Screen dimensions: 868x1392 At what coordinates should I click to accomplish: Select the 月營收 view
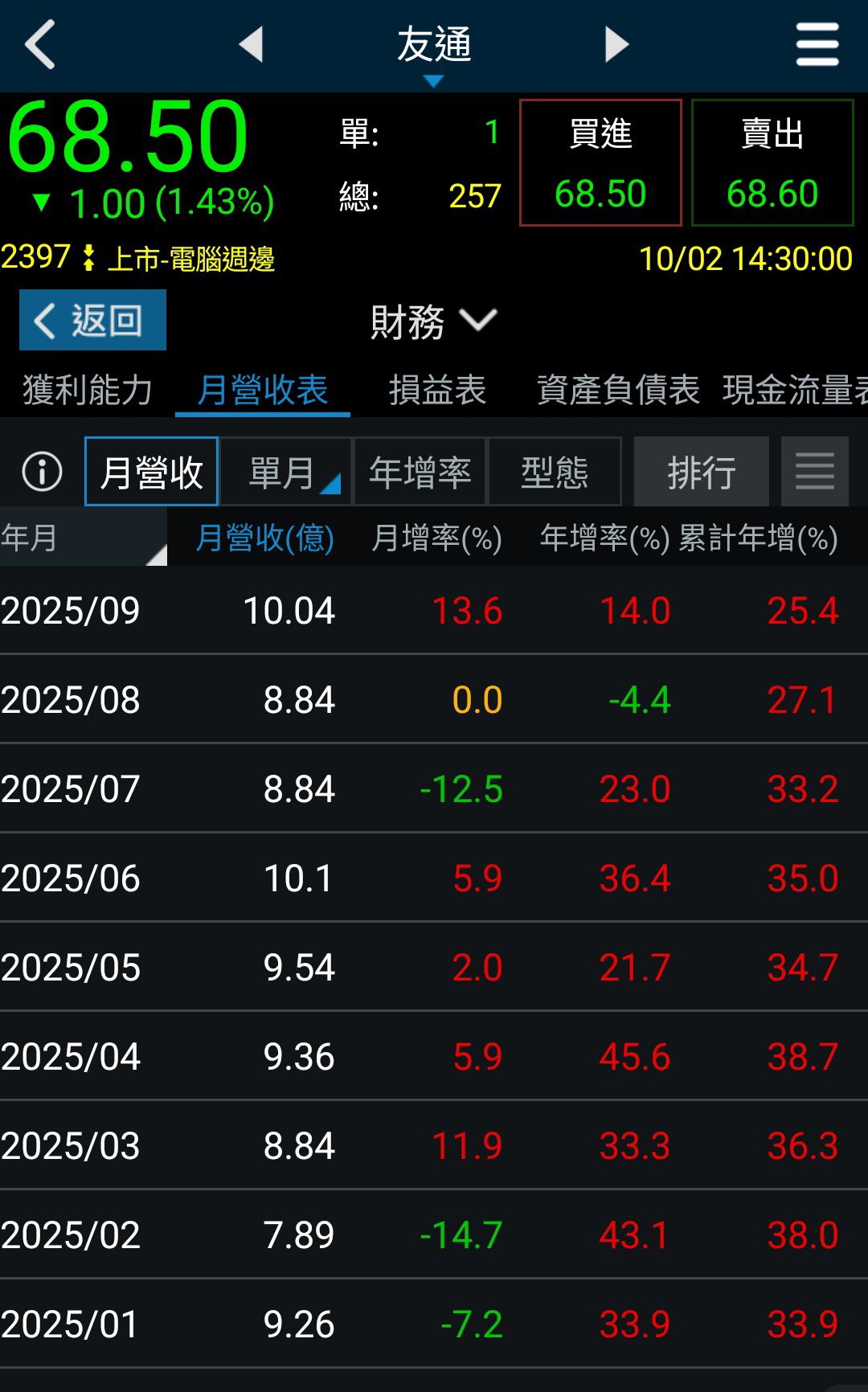(151, 471)
